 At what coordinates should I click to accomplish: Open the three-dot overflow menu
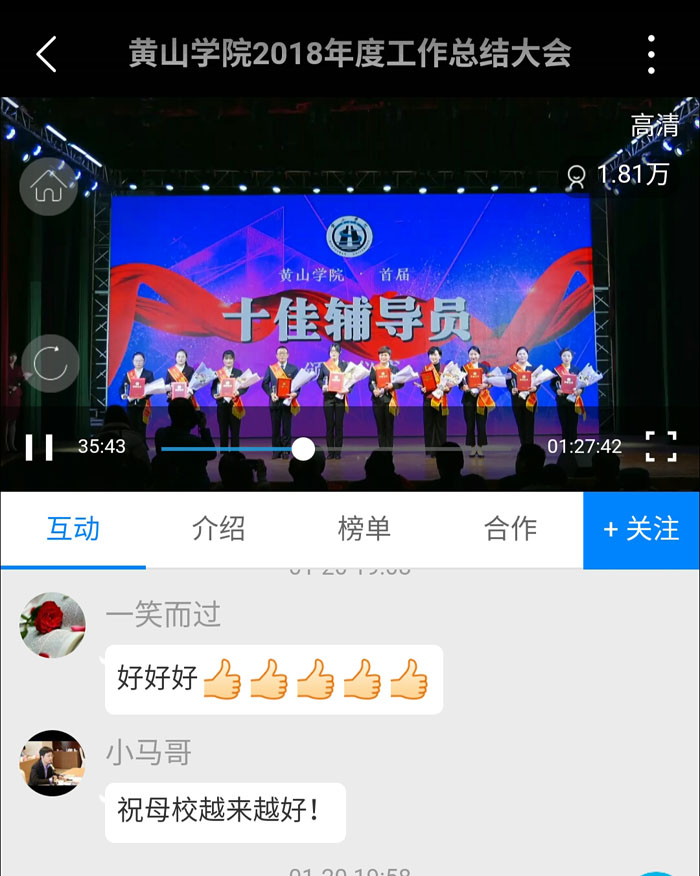651,54
